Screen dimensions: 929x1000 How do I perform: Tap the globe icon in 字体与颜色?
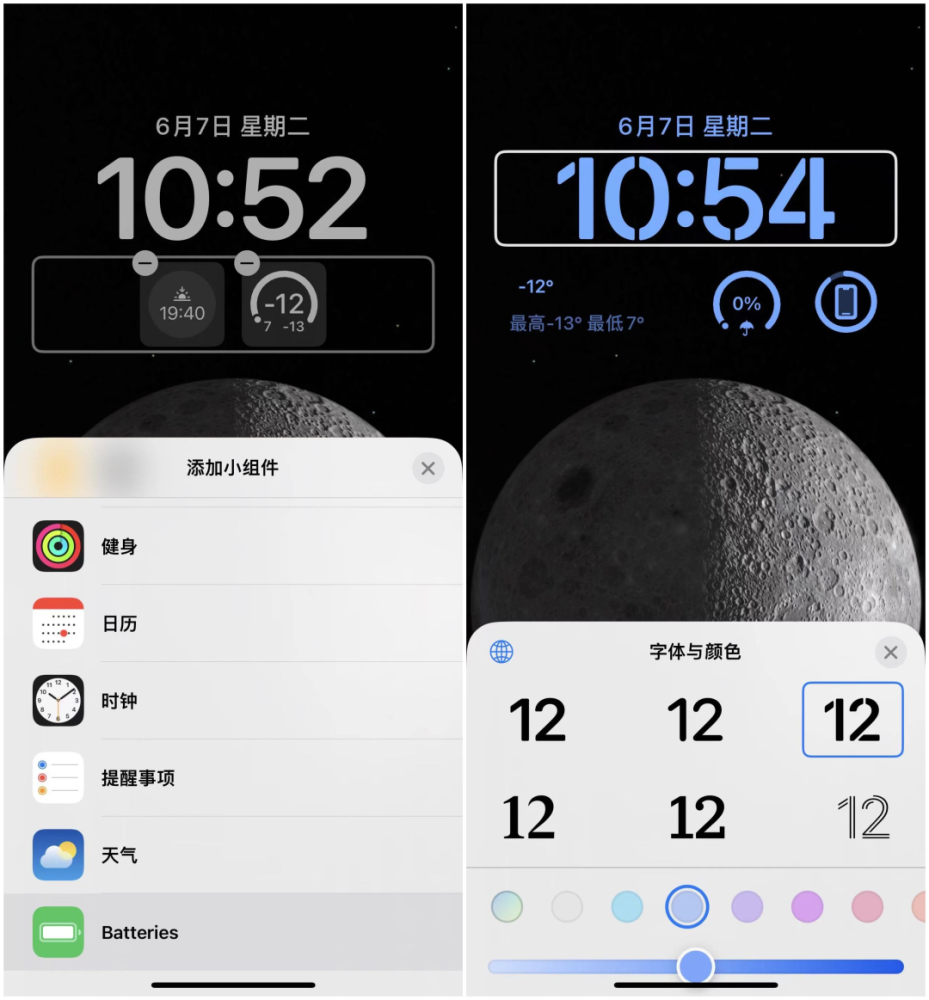tap(501, 652)
